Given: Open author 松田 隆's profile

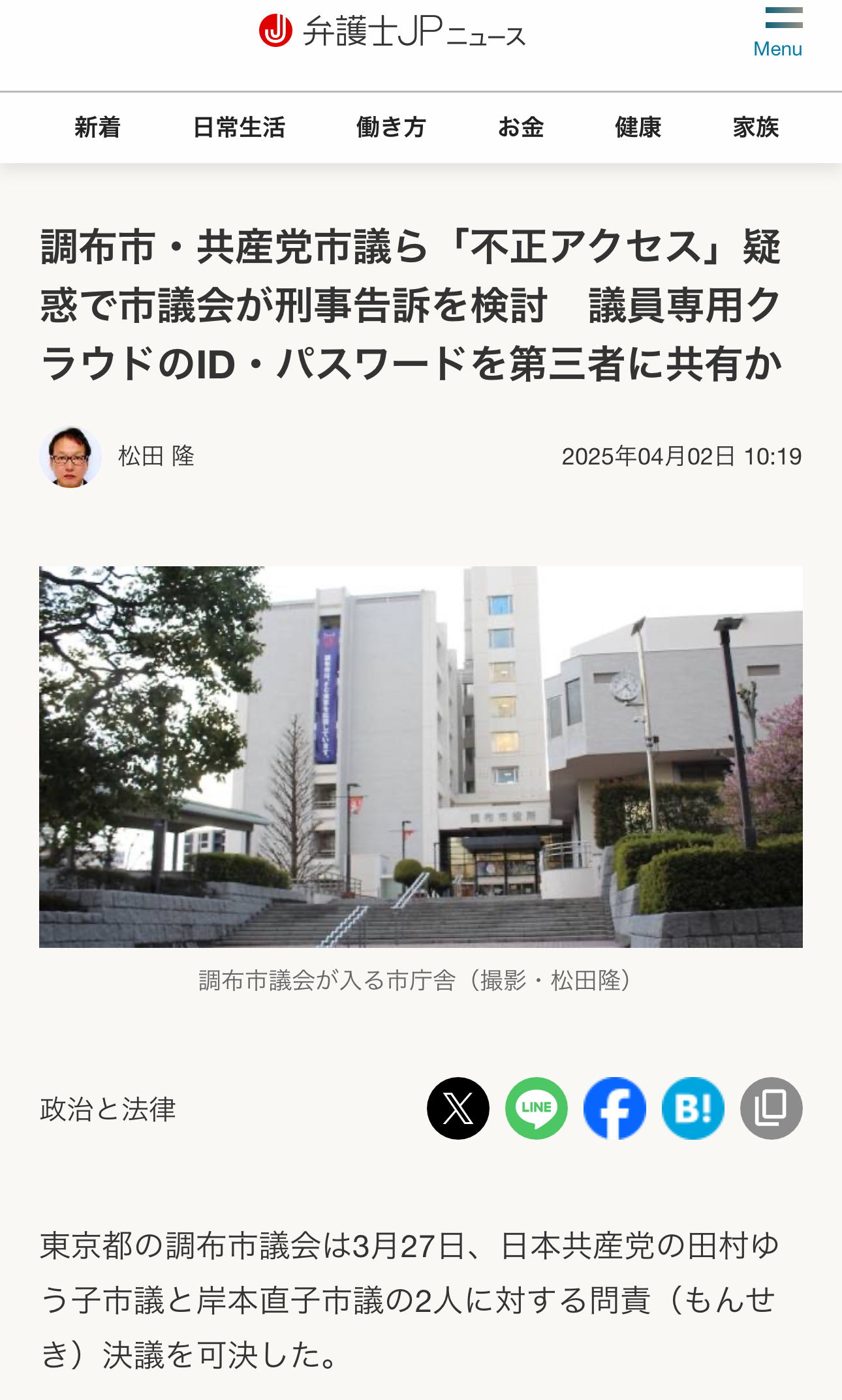Looking at the screenshot, I should pyautogui.click(x=155, y=456).
